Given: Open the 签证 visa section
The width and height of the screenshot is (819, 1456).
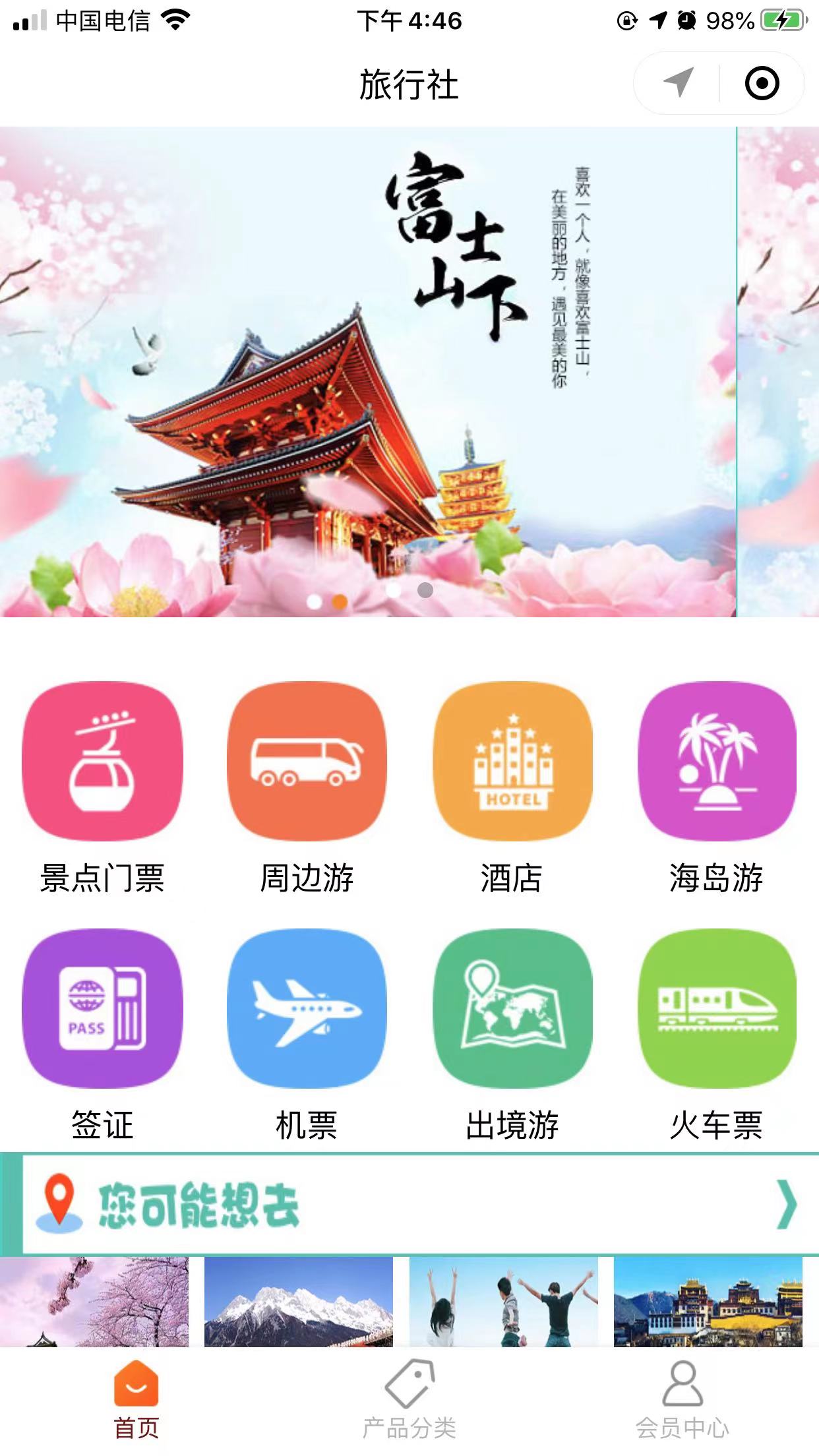Looking at the screenshot, I should click(x=102, y=1008).
